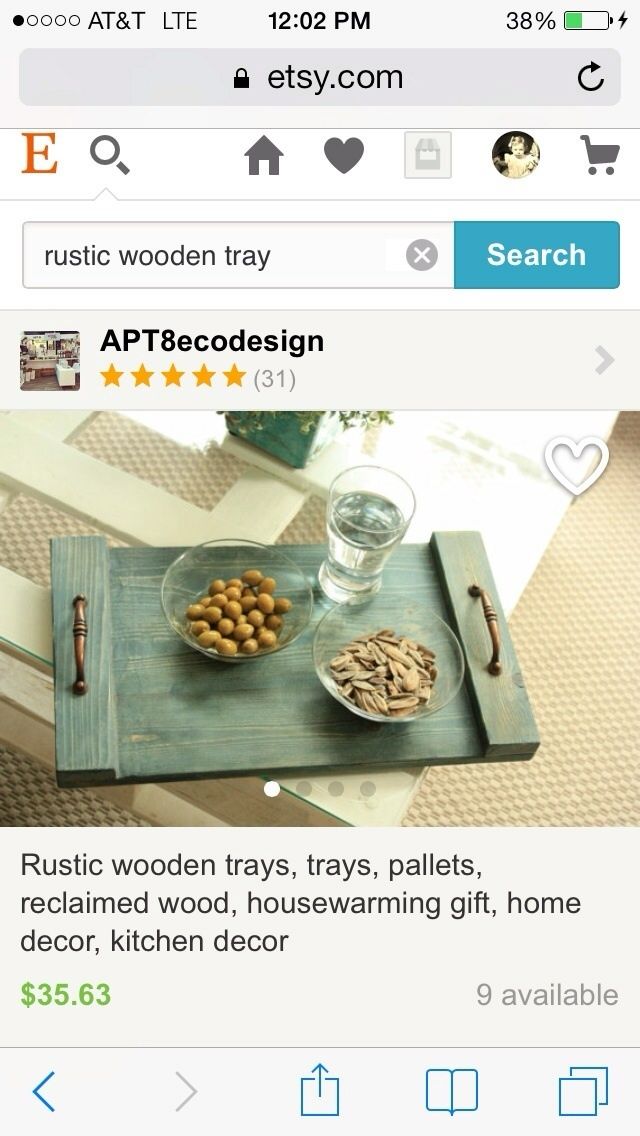Open the shopping cart
The image size is (640, 1136).
click(x=599, y=156)
